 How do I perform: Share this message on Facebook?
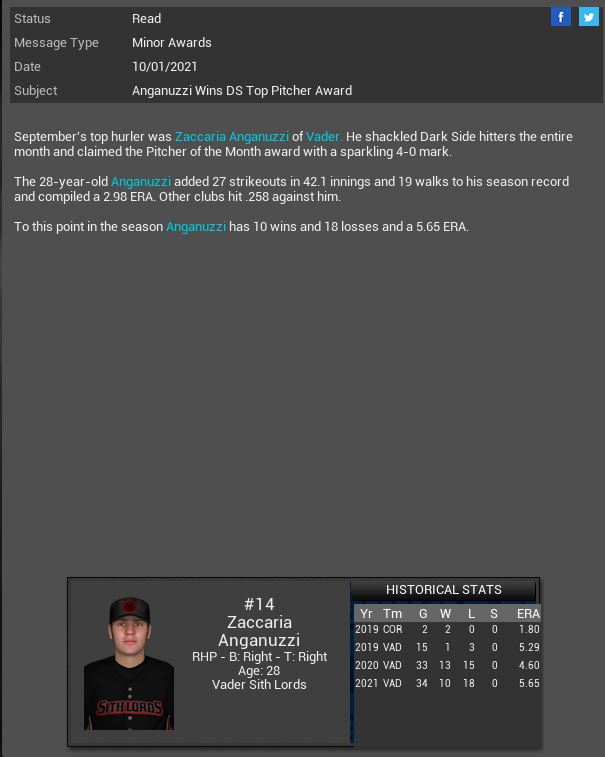pos(561,17)
